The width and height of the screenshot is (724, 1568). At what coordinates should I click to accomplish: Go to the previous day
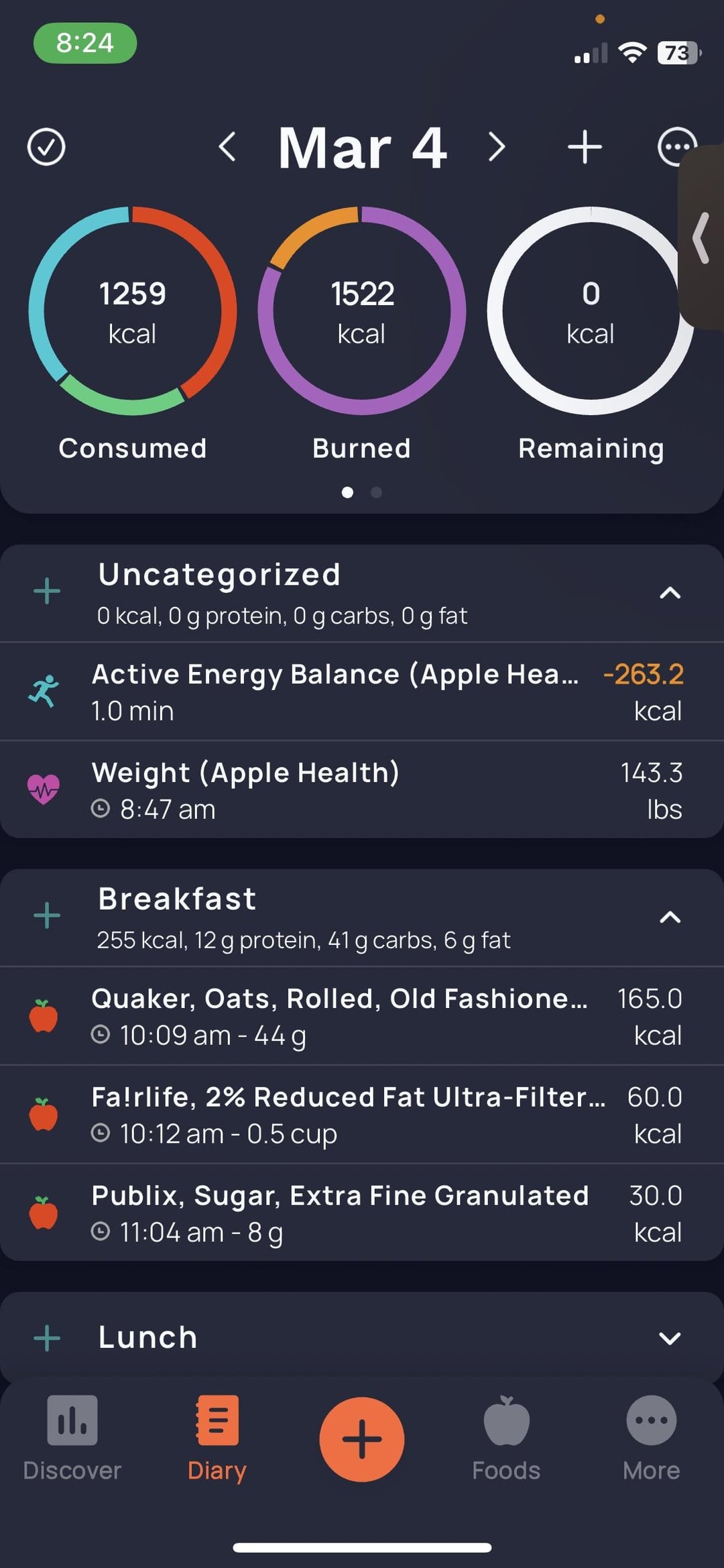tap(227, 147)
